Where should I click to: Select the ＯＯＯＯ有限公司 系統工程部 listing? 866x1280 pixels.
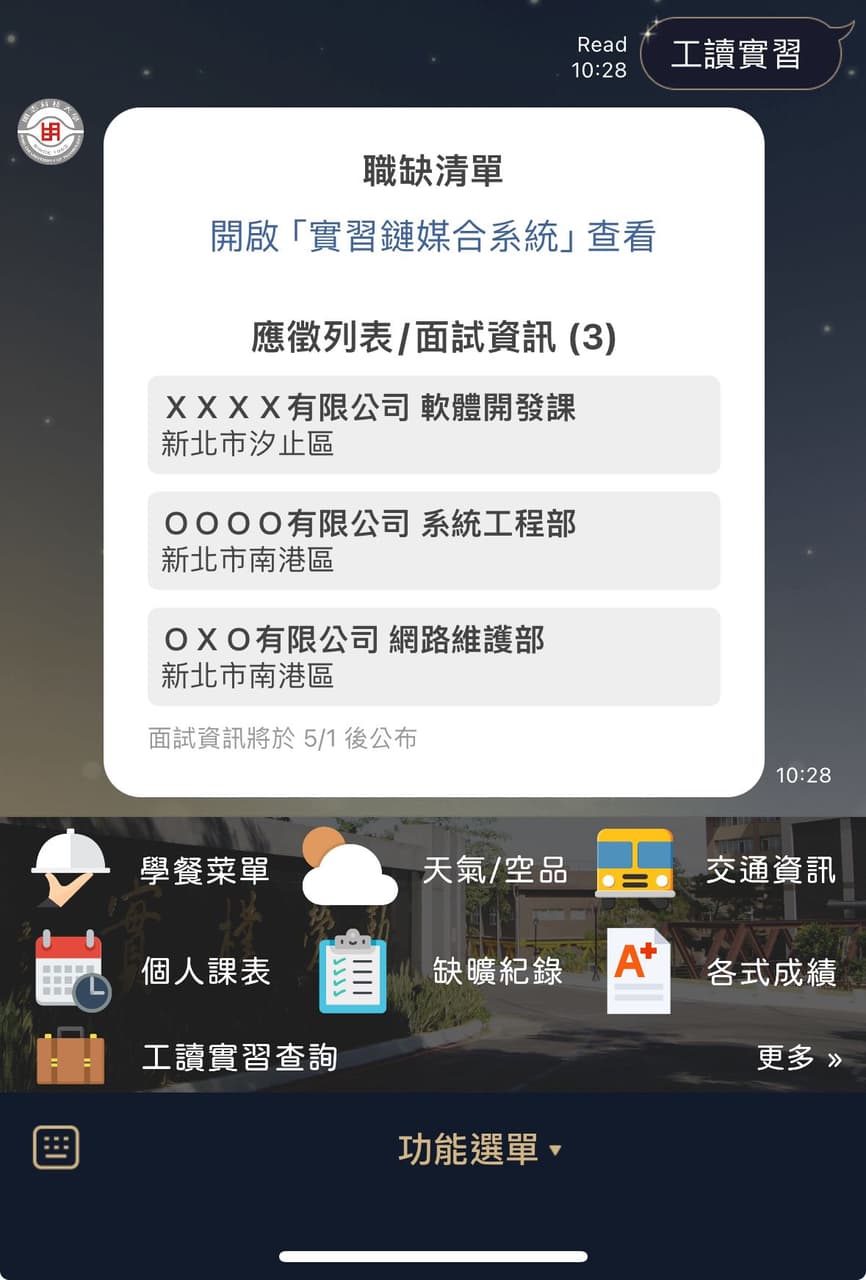433,540
